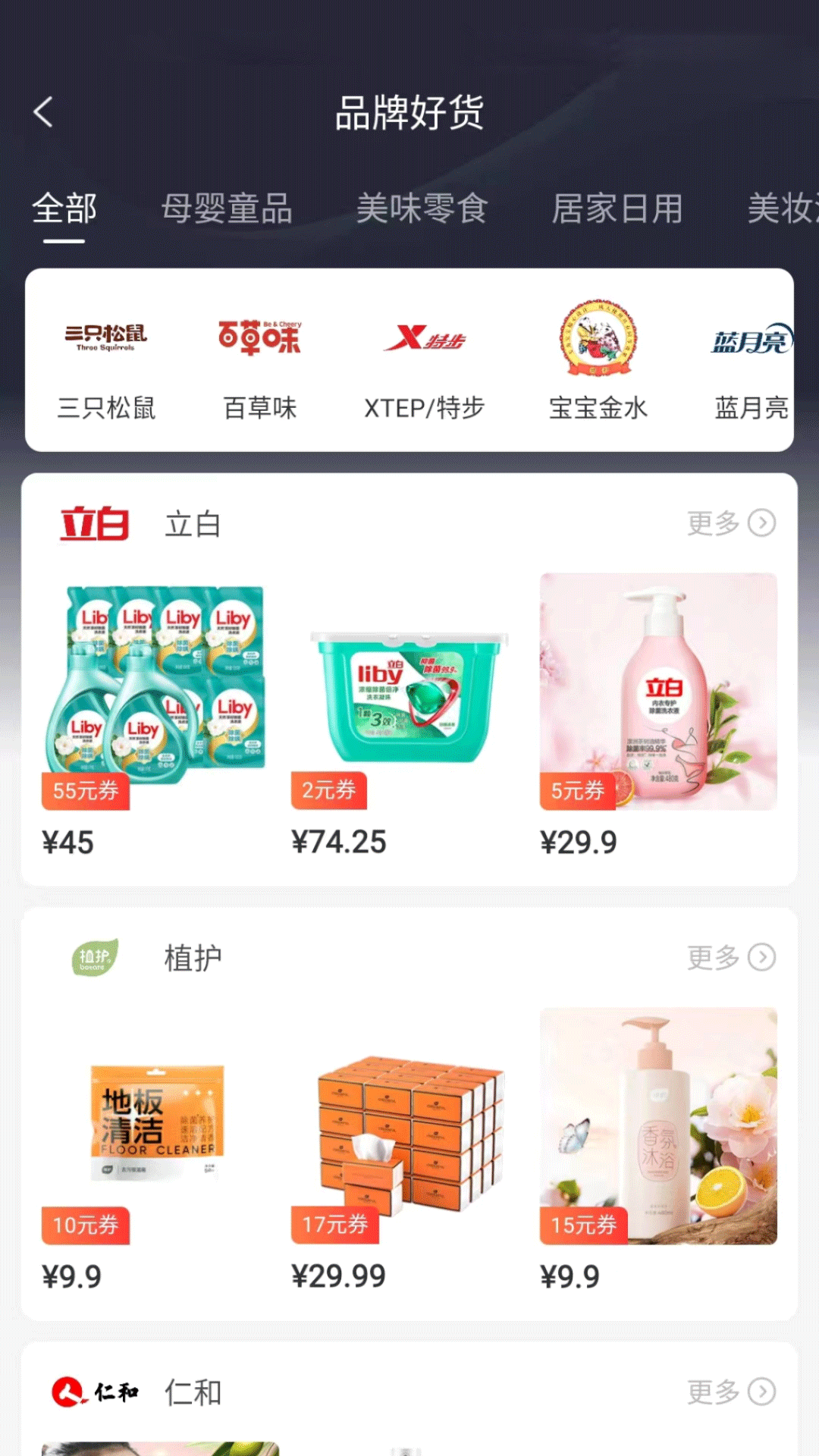The image size is (819, 1456).
Task: Go back using the top-left arrow
Action: pos(43,112)
